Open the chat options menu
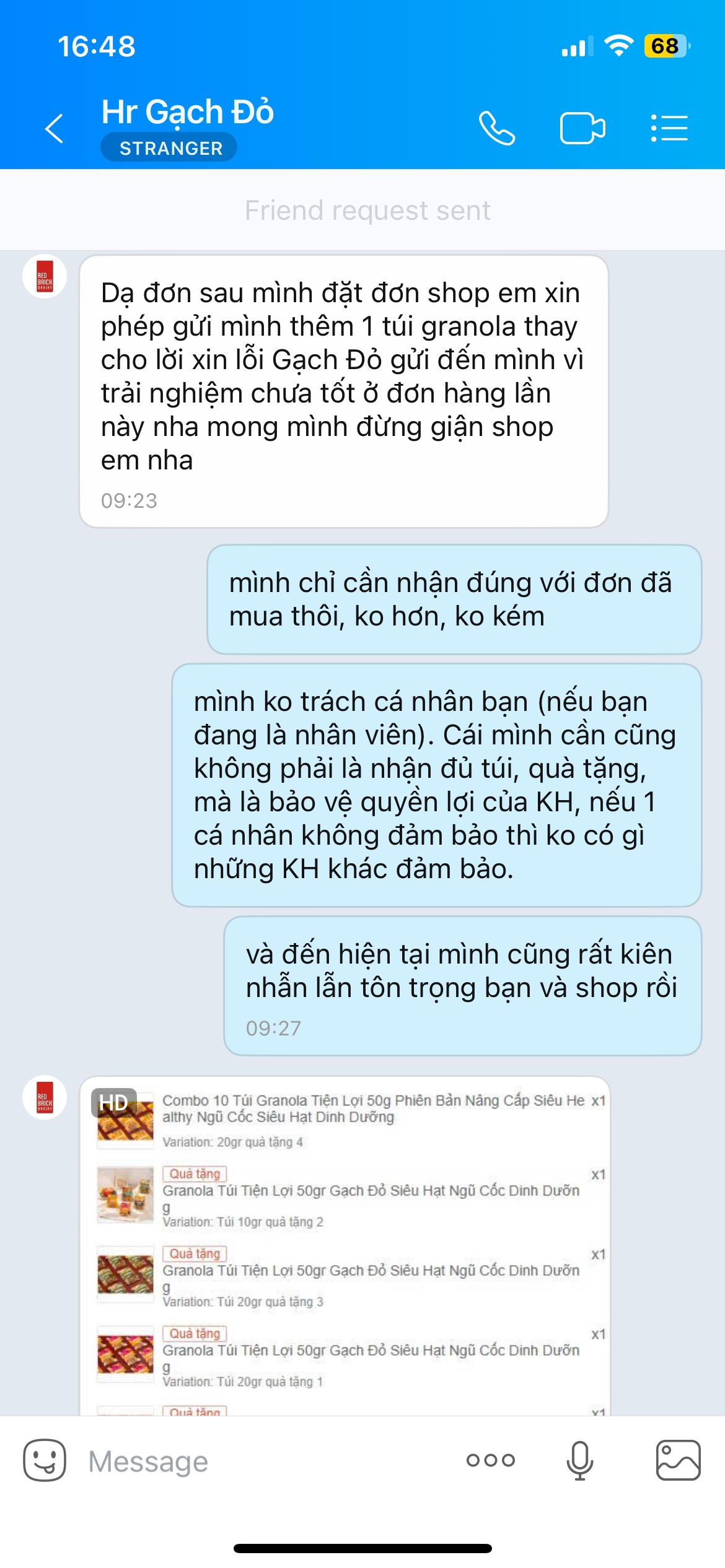 tap(669, 129)
